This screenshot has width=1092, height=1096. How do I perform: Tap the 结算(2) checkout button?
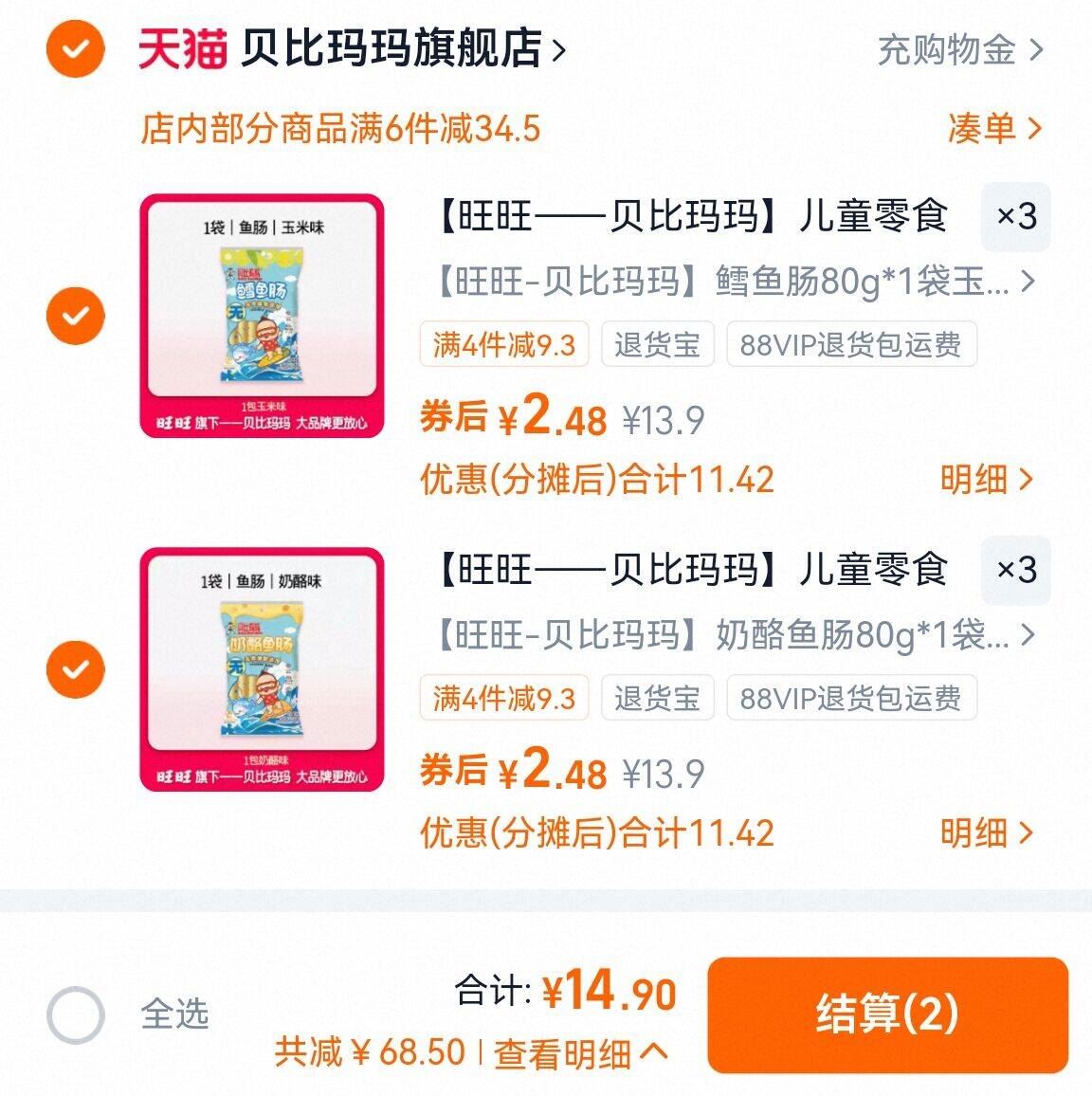pyautogui.click(x=883, y=1013)
